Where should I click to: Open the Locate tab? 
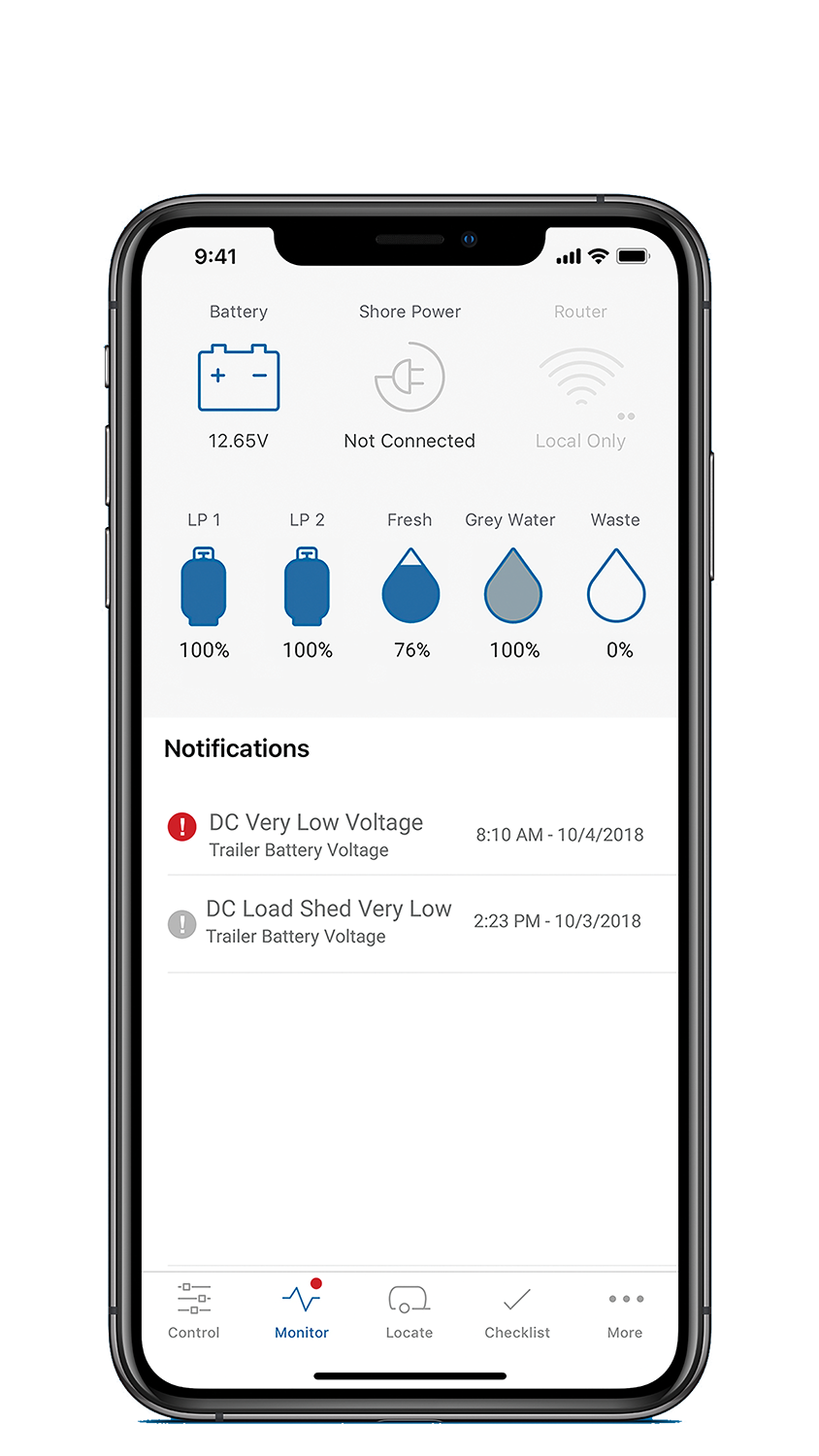click(409, 1310)
